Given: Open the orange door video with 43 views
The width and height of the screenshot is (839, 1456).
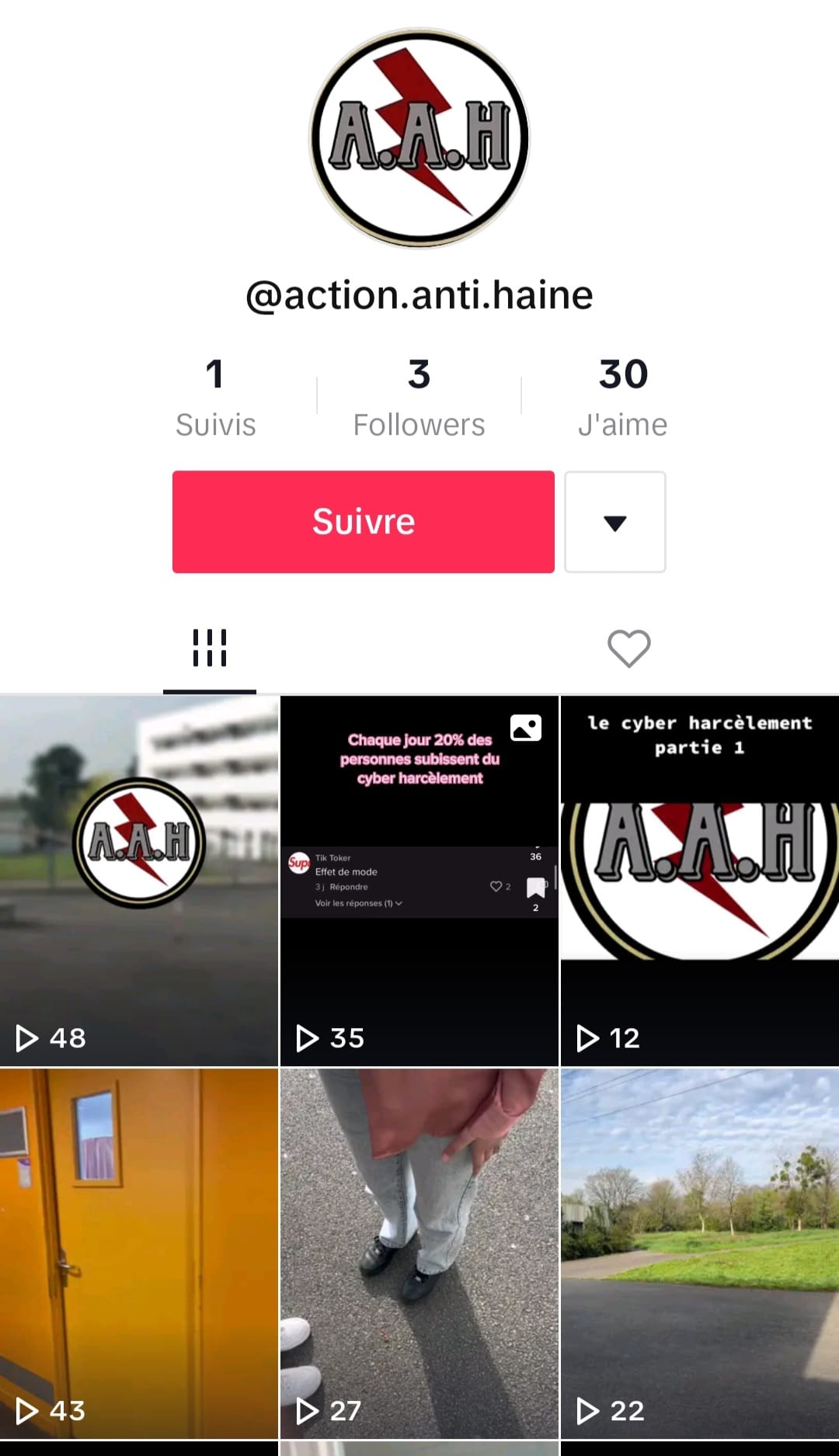Looking at the screenshot, I should (x=139, y=1253).
